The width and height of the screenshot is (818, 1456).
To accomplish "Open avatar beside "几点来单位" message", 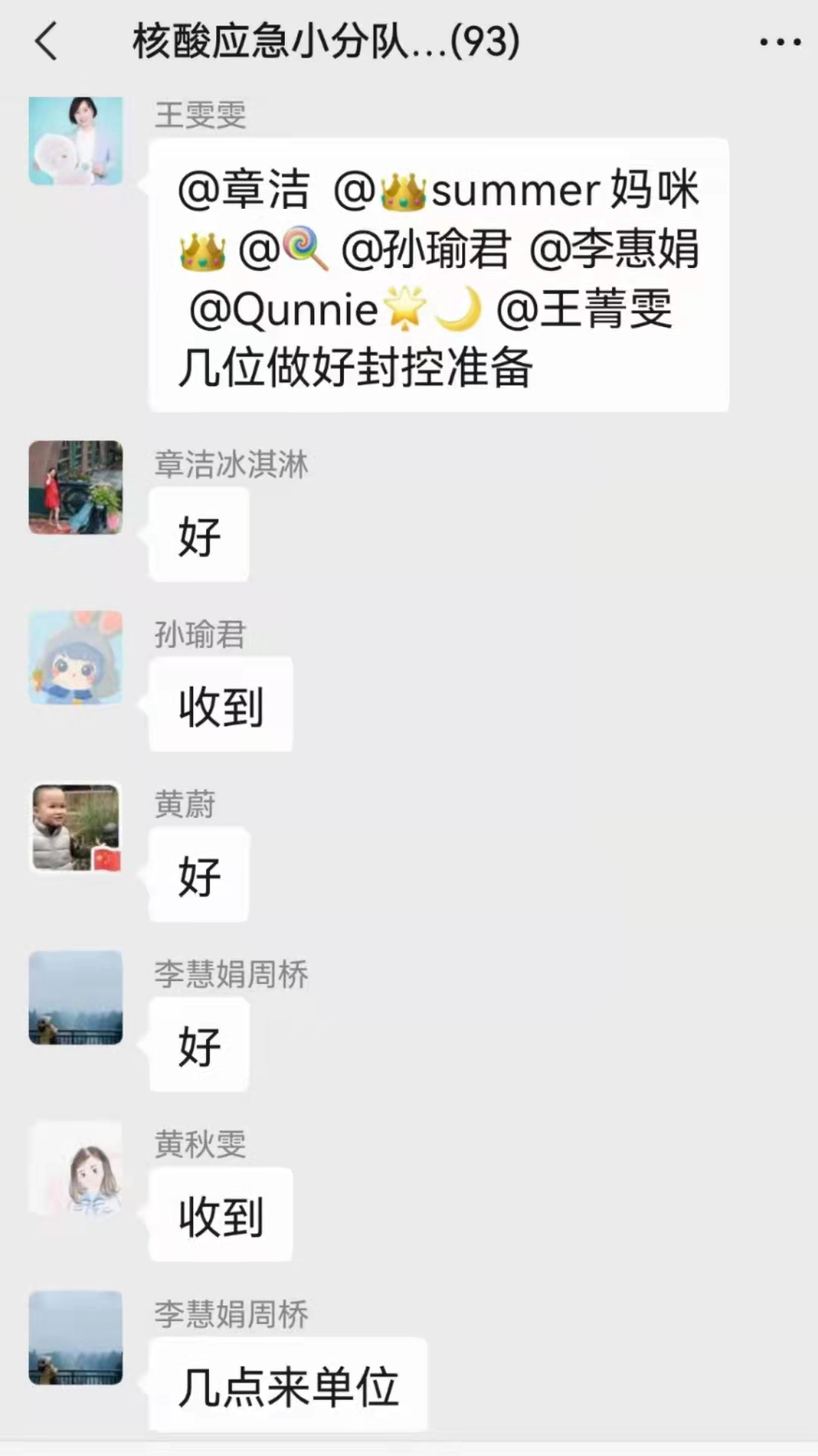I will click(76, 1338).
